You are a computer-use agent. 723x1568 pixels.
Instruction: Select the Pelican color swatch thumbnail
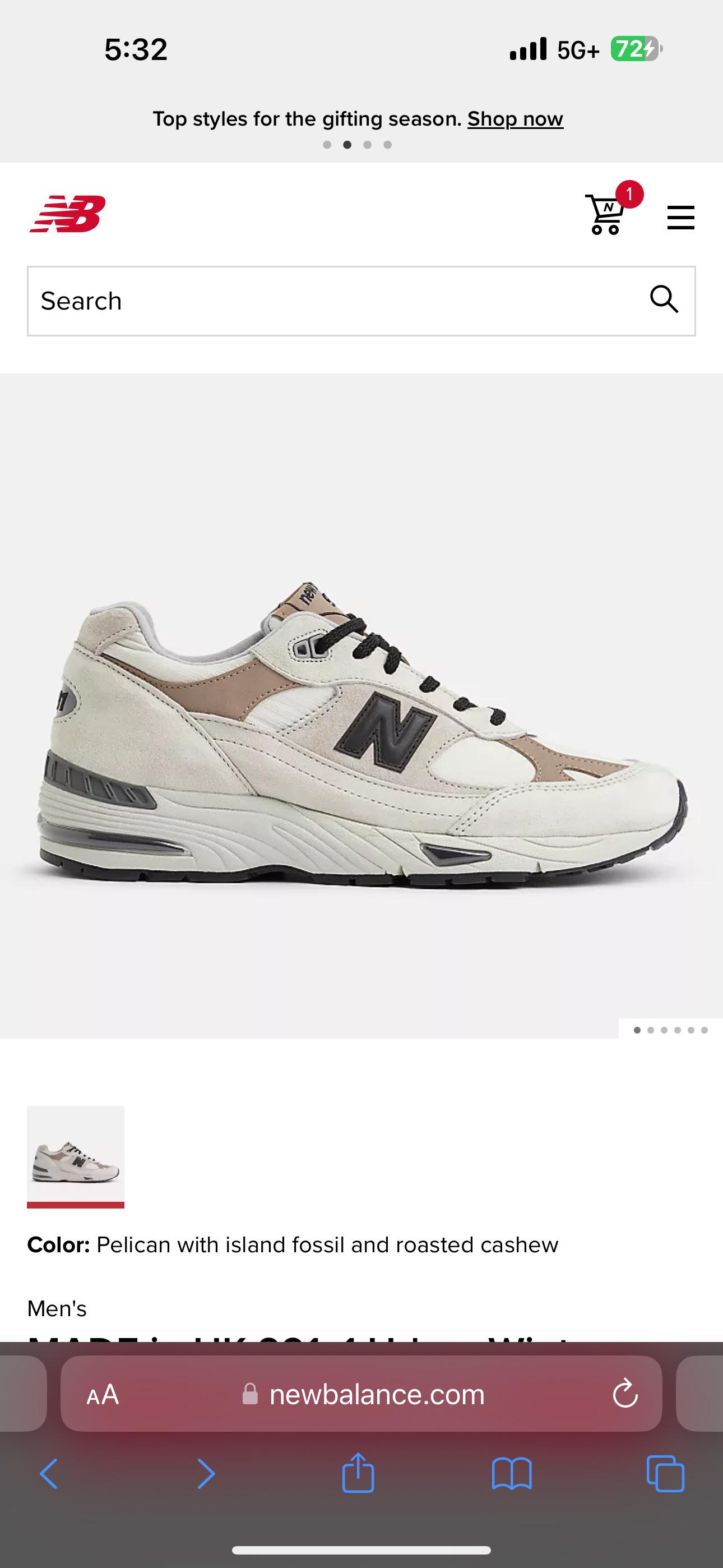76,1155
